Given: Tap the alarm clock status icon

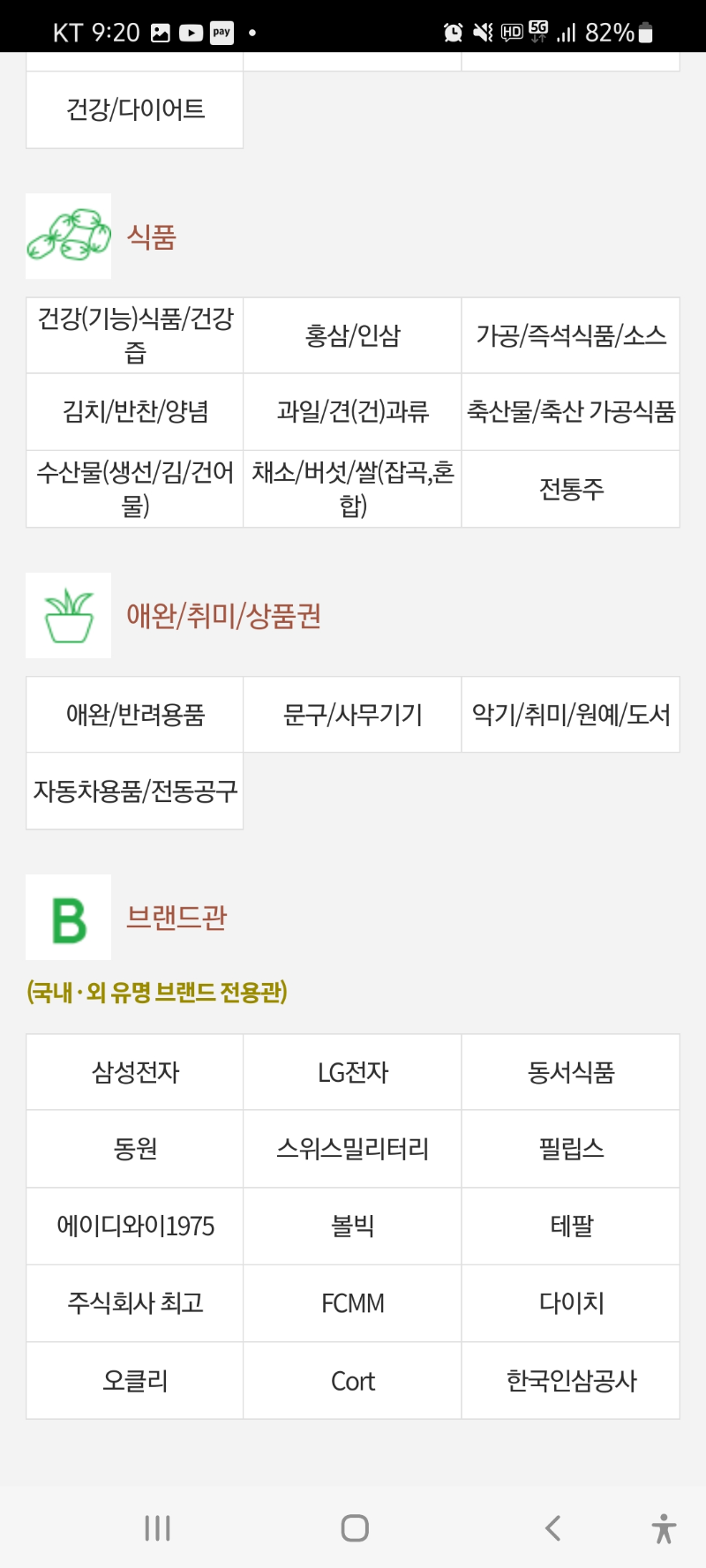Looking at the screenshot, I should coord(454,32).
